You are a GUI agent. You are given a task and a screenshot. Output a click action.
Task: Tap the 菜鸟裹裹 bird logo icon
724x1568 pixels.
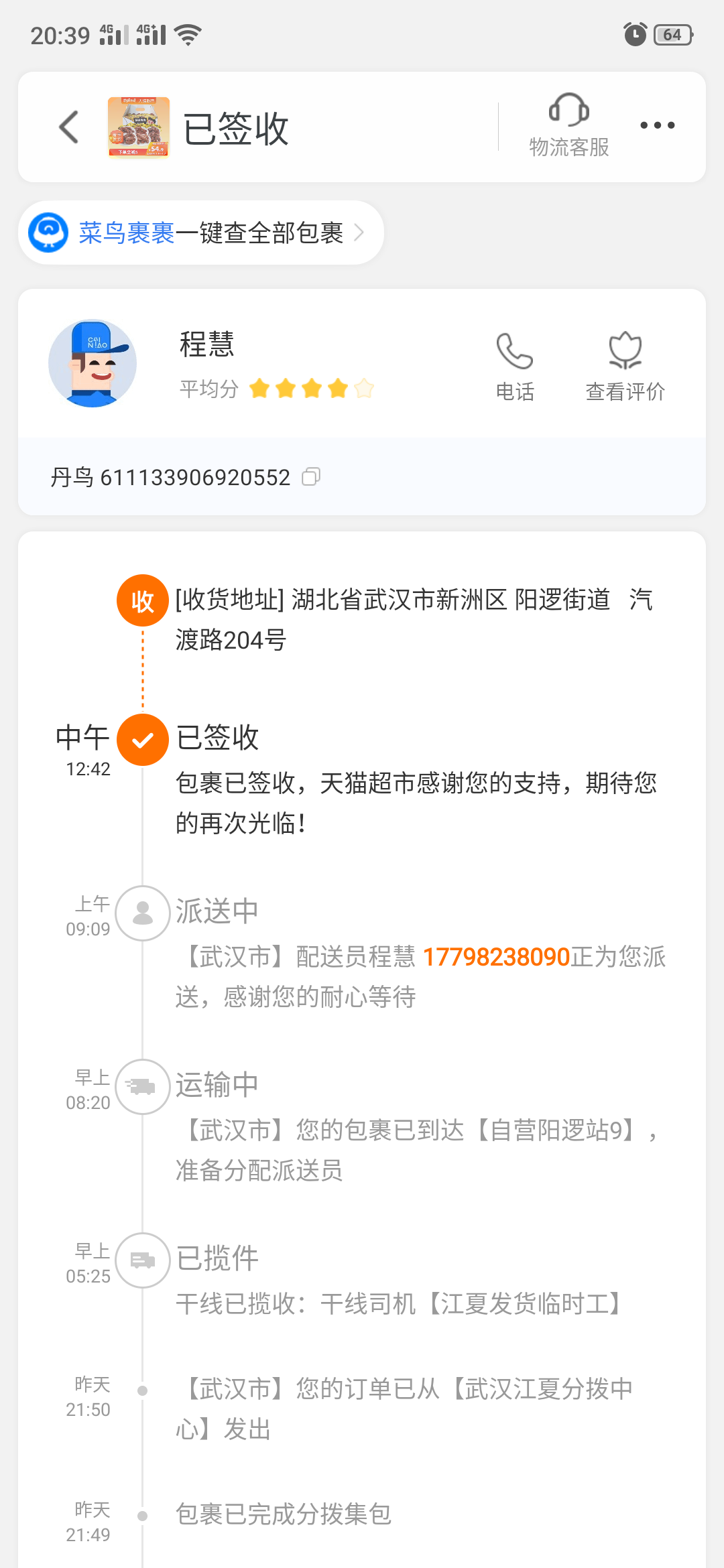click(50, 233)
